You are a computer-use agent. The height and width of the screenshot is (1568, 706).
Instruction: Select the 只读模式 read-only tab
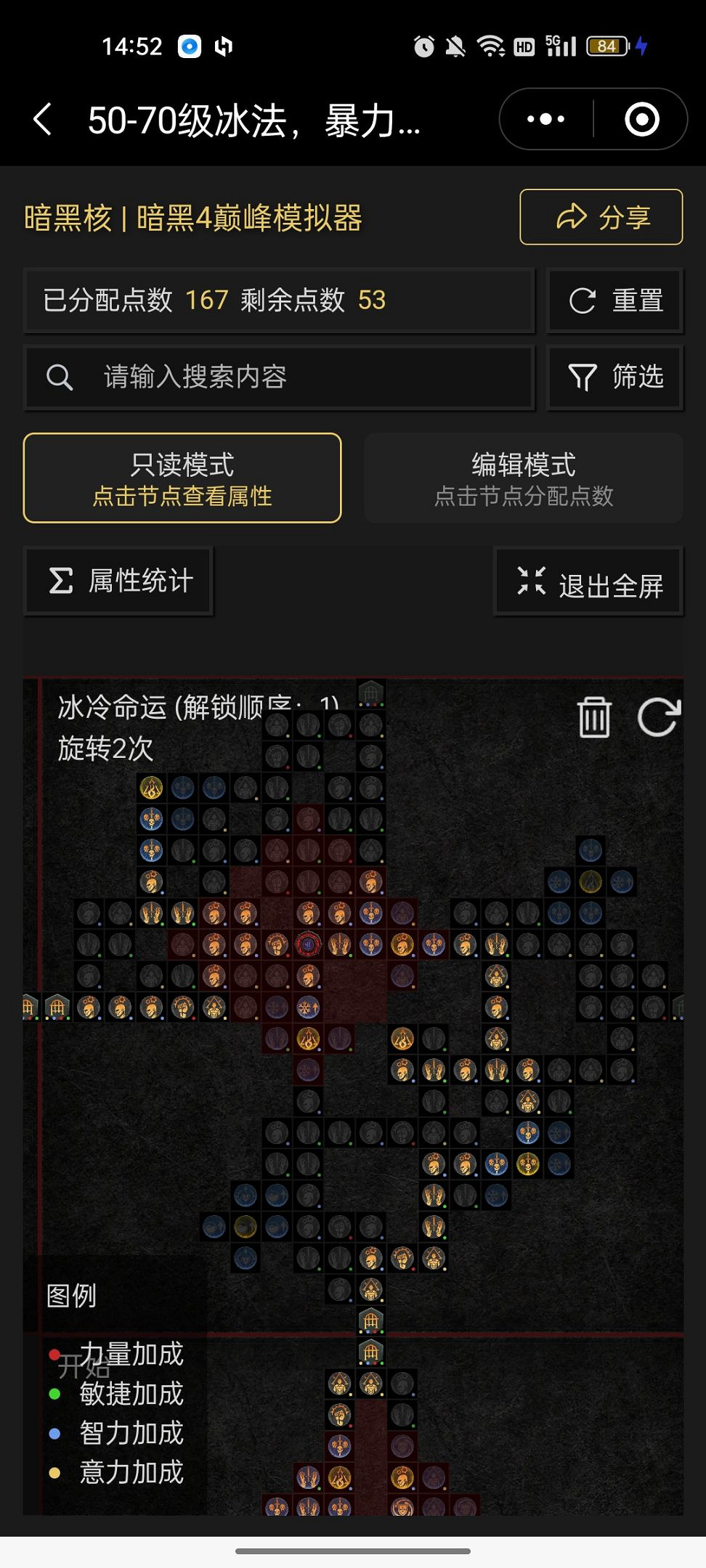coord(183,478)
